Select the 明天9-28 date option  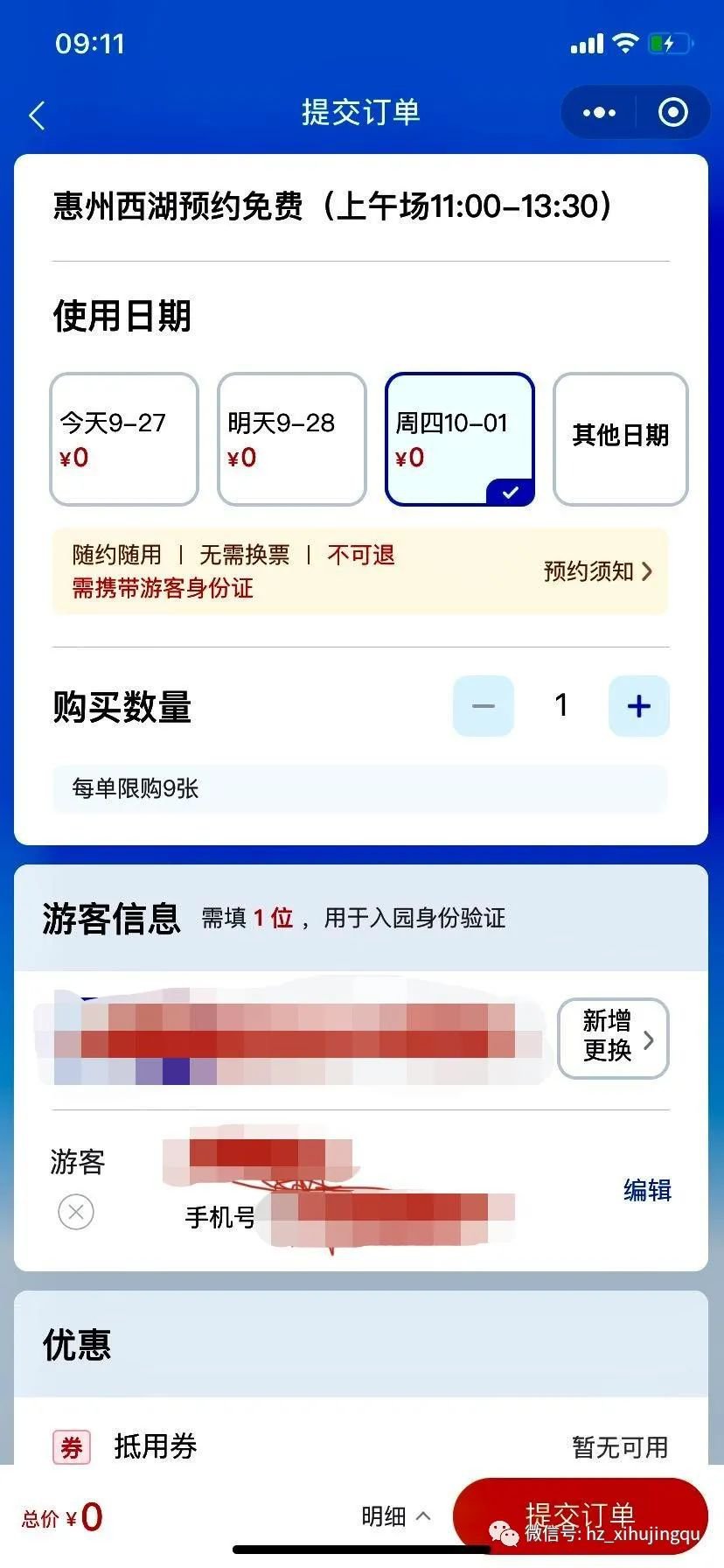291,439
